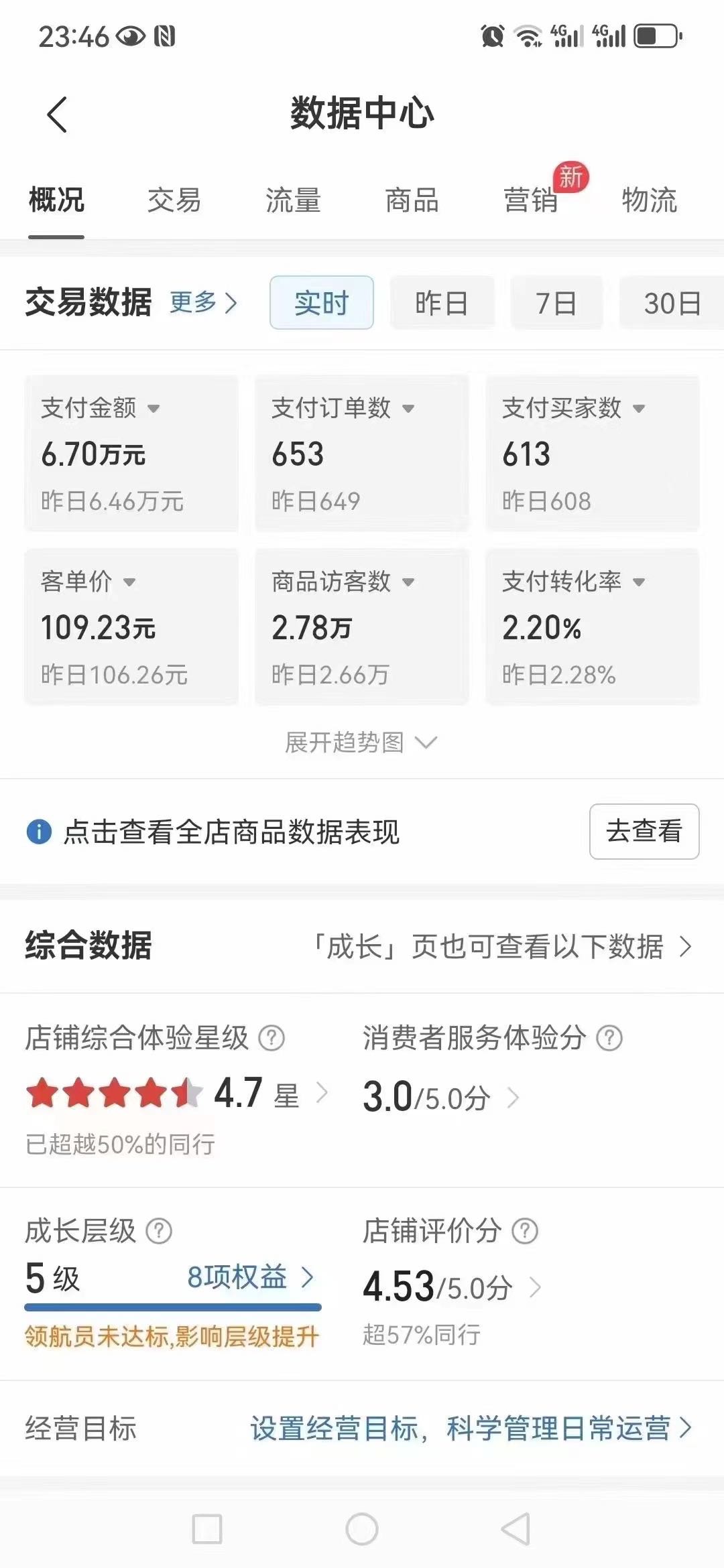
Task: Select the 30日 time range
Action: [672, 303]
